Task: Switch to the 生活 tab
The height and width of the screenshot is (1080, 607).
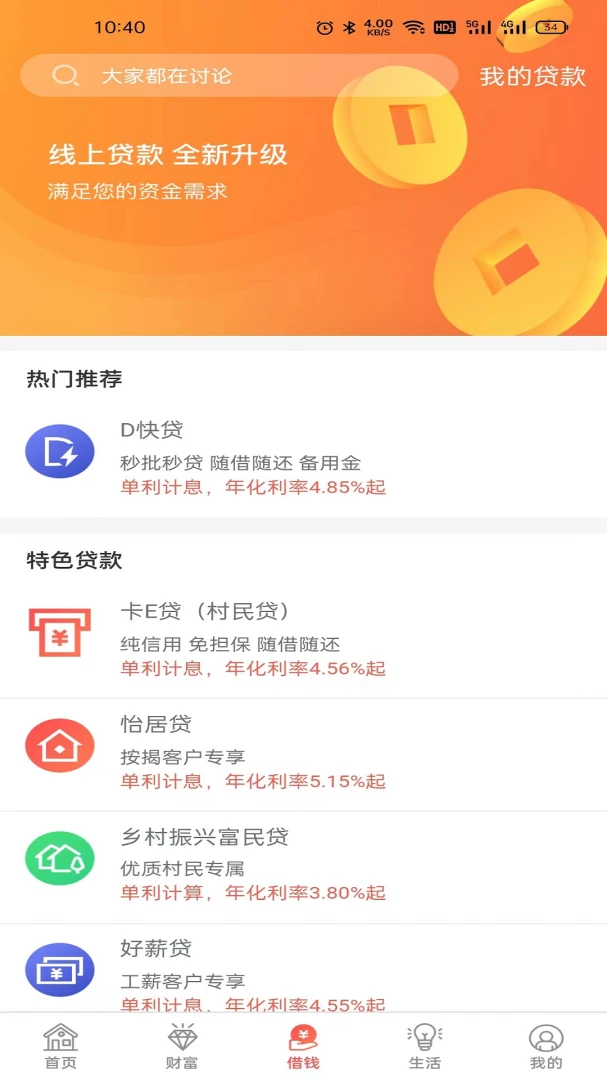Action: 425,1046
